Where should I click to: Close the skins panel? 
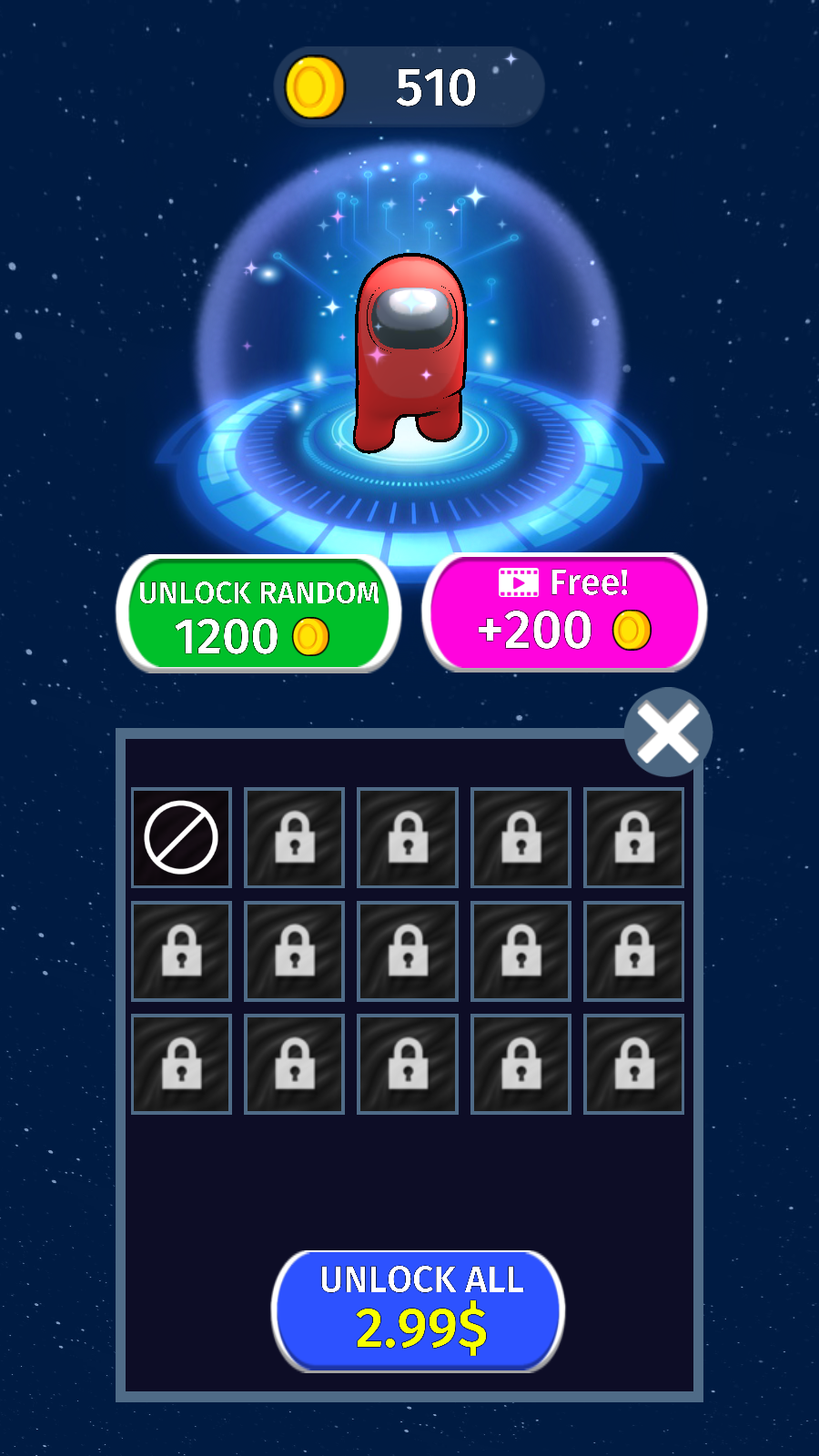pyautogui.click(x=668, y=733)
